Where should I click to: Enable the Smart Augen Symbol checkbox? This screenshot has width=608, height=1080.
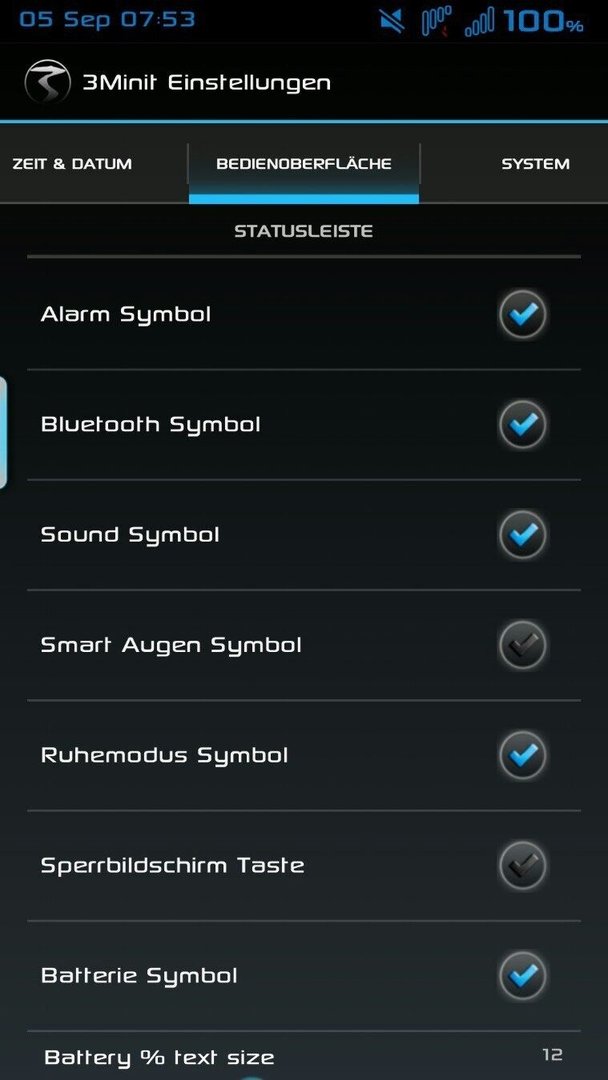click(x=523, y=645)
